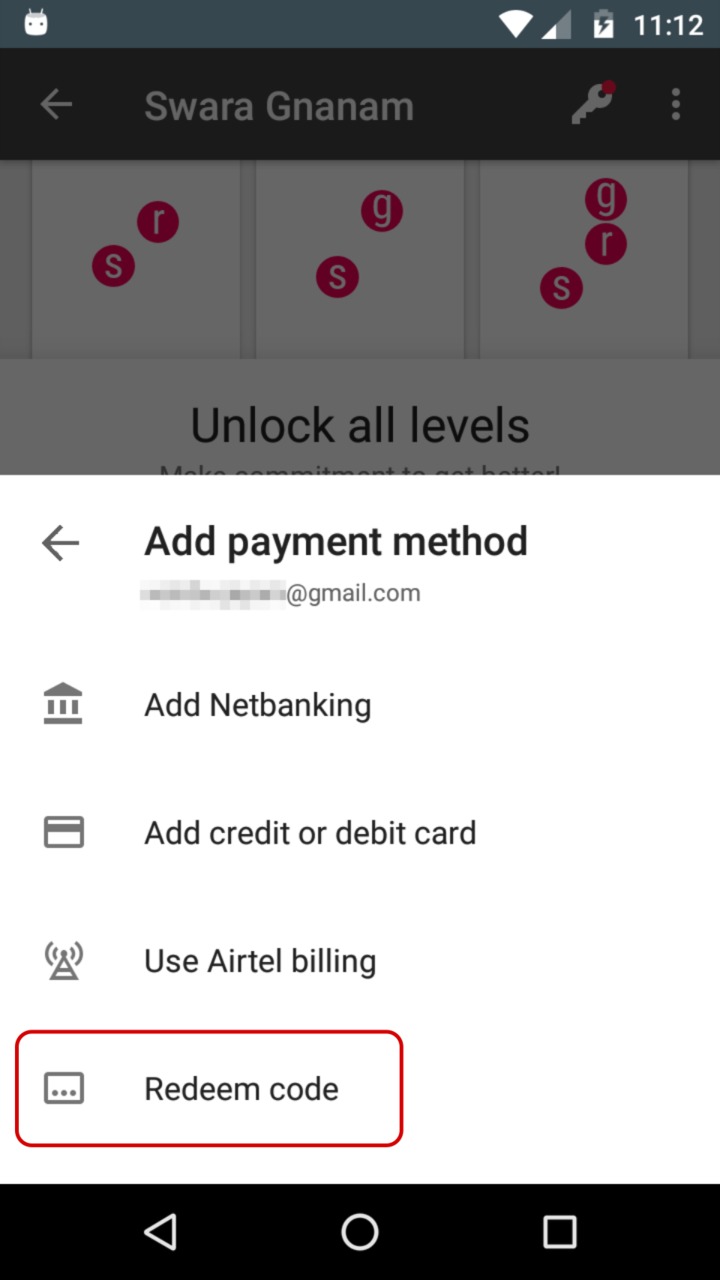The width and height of the screenshot is (720, 1280).
Task: Select Add credit or debit card
Action: point(310,832)
